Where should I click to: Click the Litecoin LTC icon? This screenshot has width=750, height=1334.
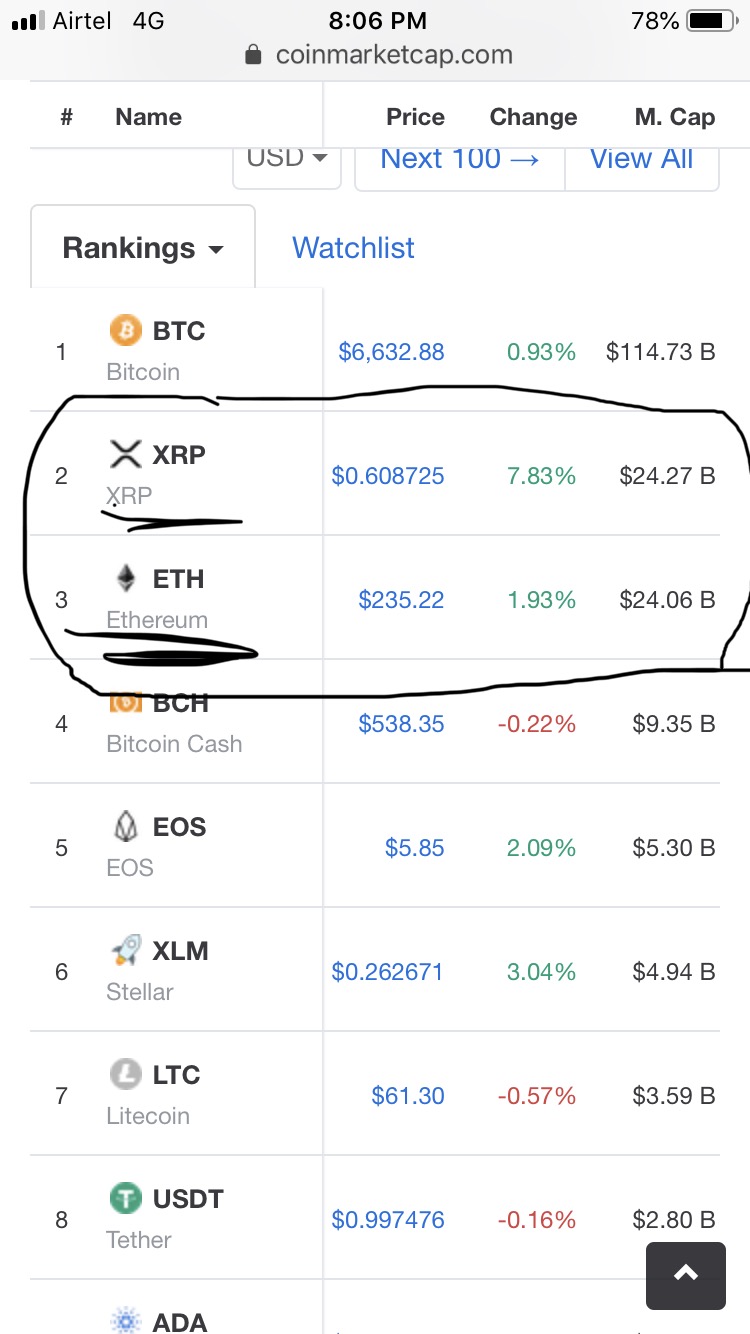point(124,1074)
